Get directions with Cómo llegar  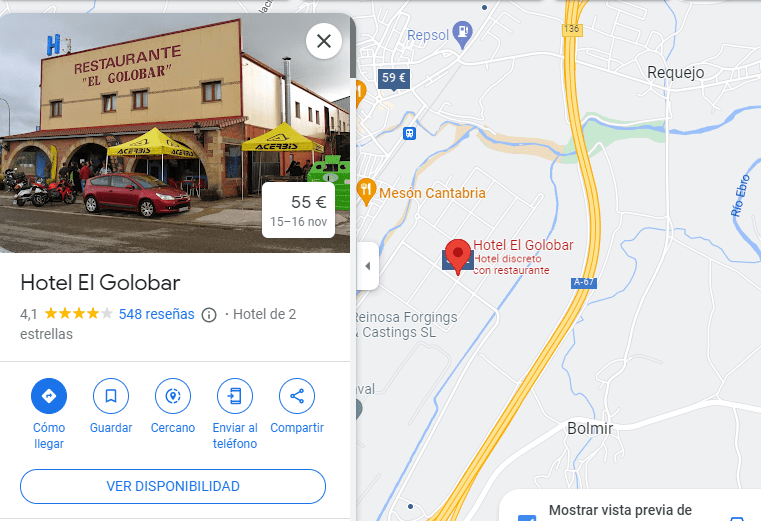48,396
